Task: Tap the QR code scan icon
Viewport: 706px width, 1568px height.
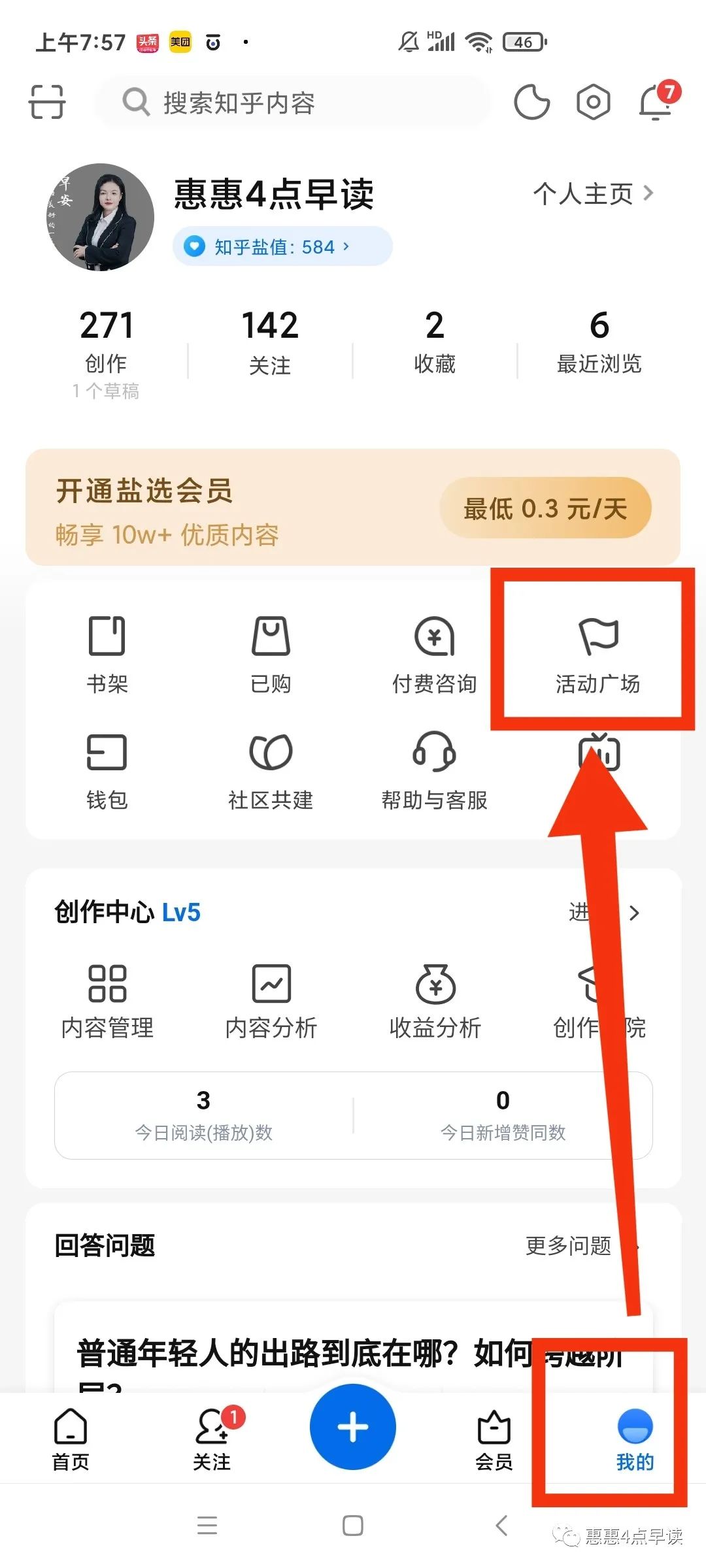Action: [x=46, y=103]
